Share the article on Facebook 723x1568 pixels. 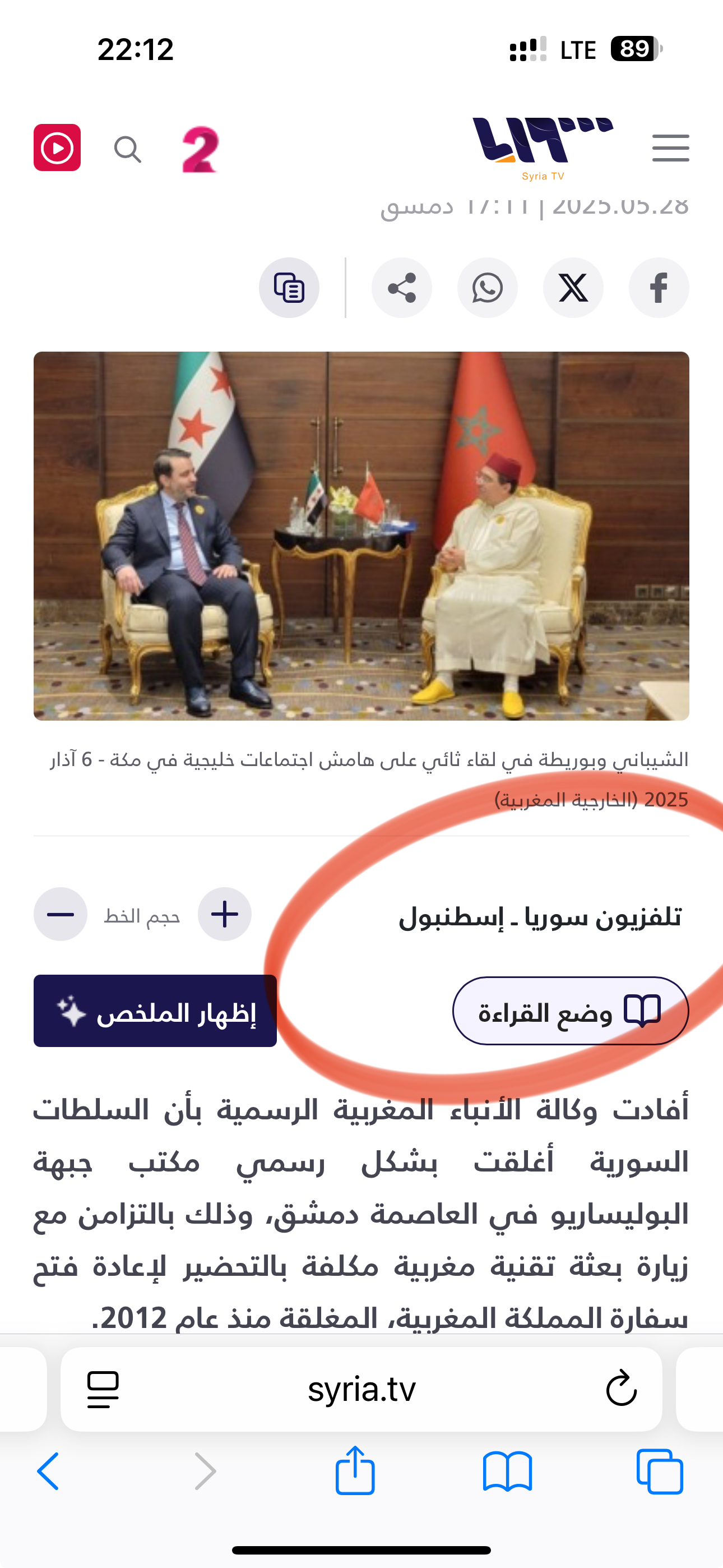point(659,287)
